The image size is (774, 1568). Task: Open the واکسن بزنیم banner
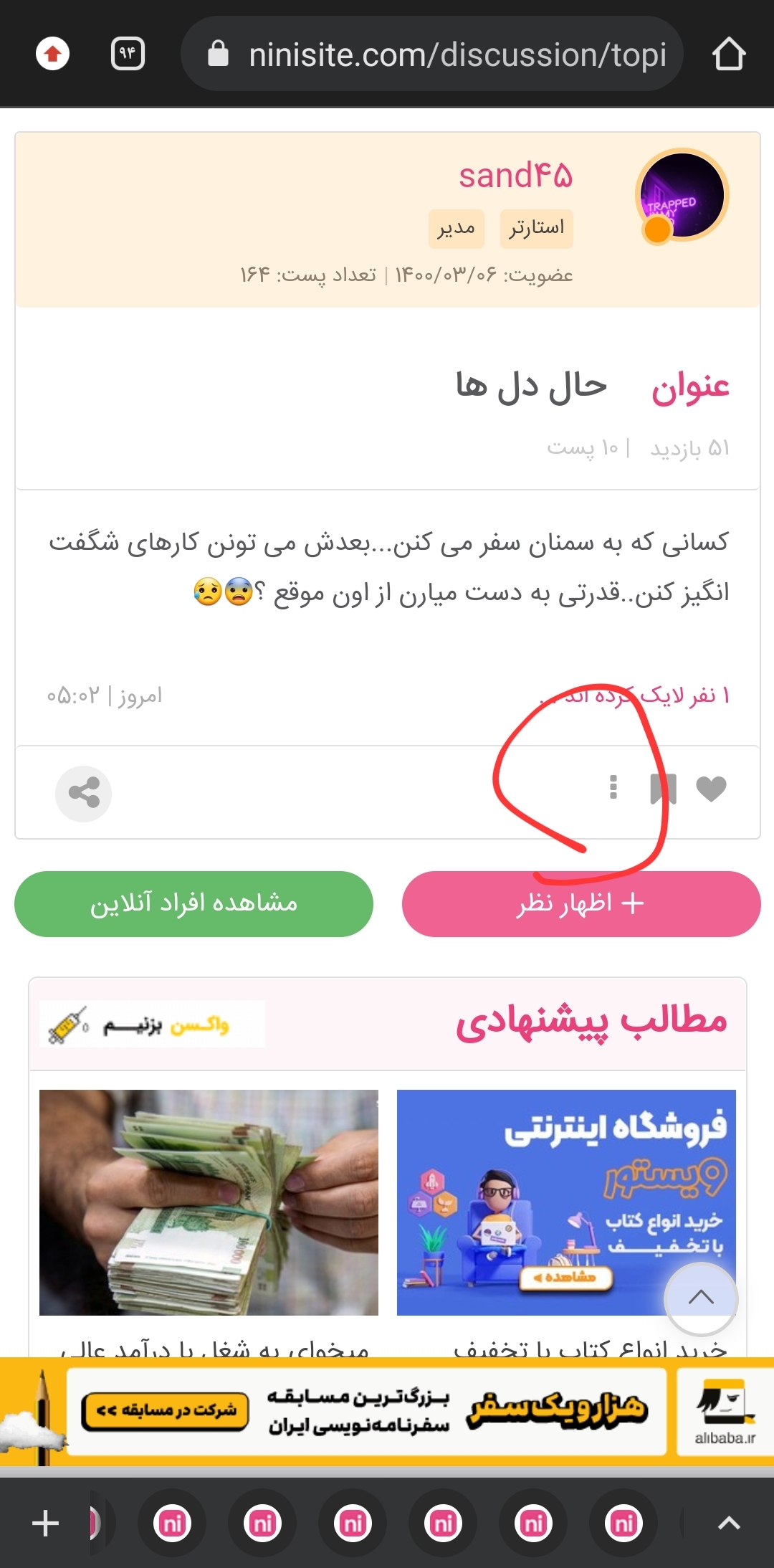tap(152, 1025)
